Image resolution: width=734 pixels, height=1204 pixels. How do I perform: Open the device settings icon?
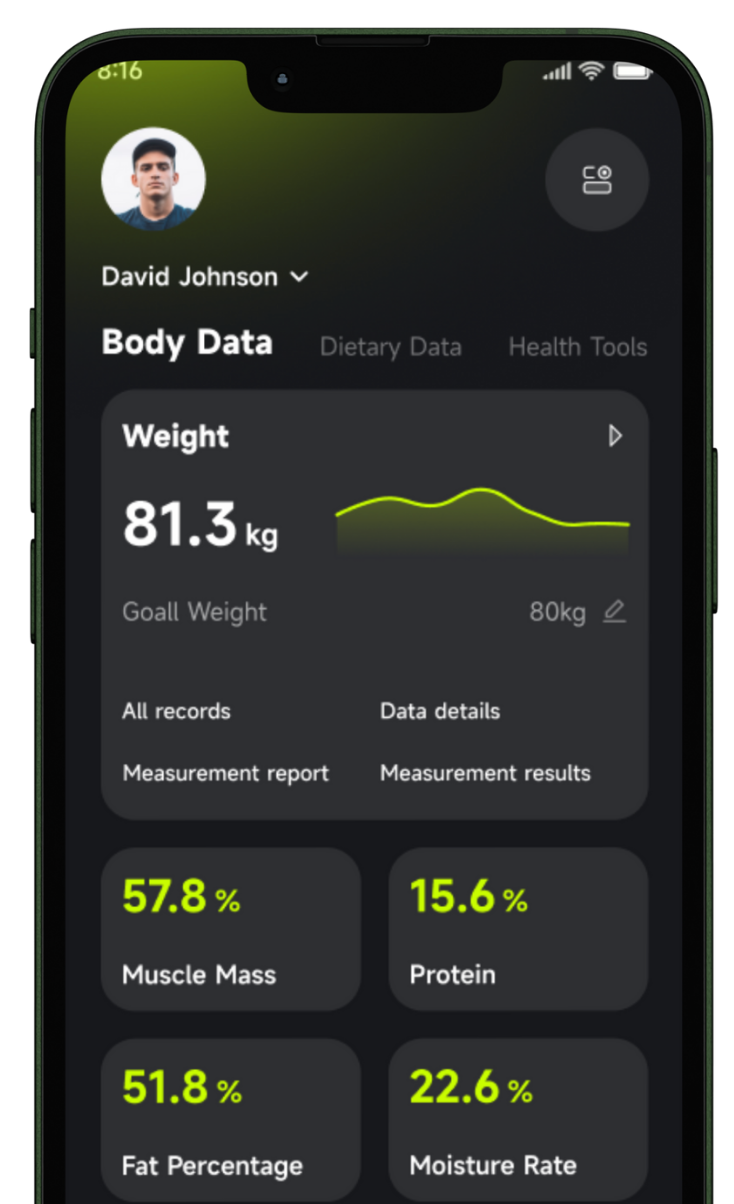(597, 180)
